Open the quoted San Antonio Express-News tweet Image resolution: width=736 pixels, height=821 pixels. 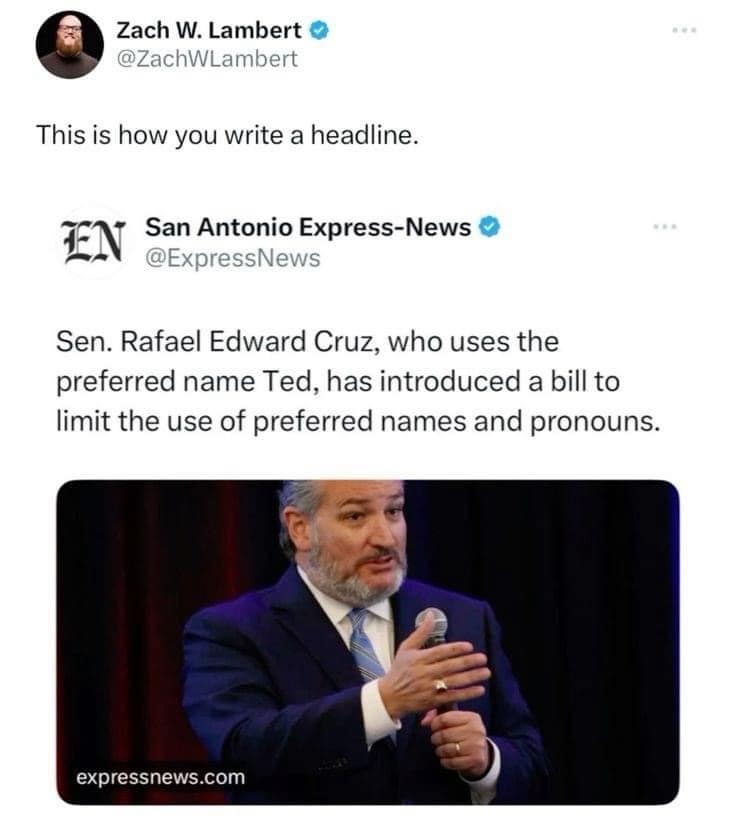[358, 380]
